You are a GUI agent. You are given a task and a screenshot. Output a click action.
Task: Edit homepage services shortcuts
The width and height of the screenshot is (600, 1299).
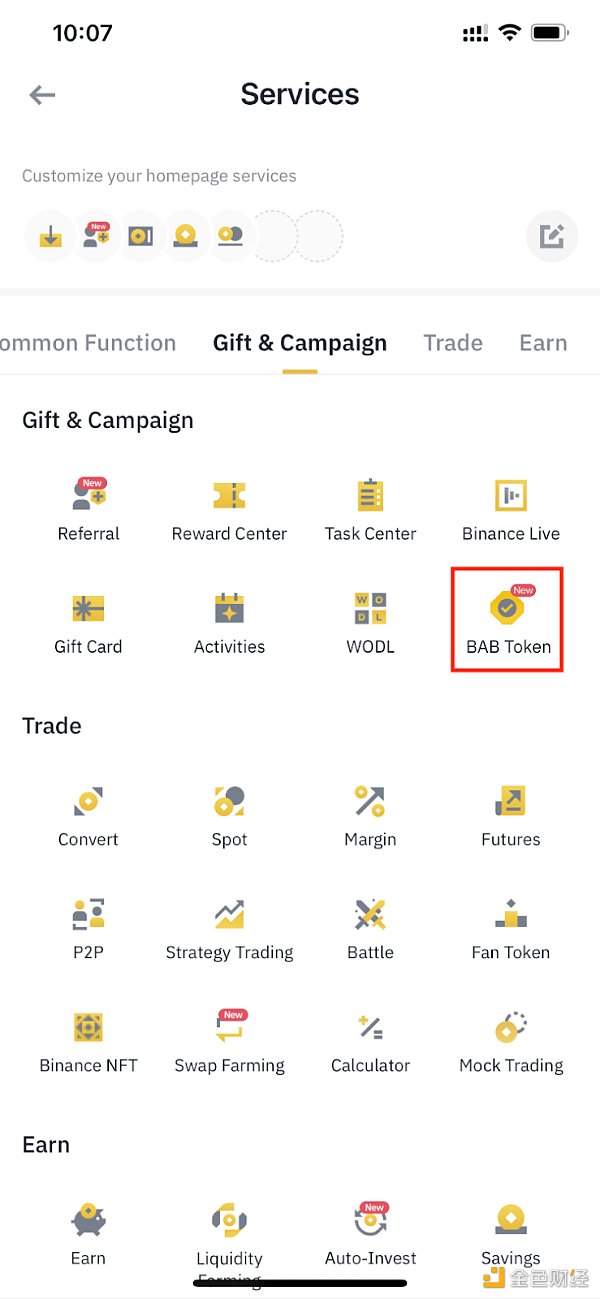[x=552, y=237]
